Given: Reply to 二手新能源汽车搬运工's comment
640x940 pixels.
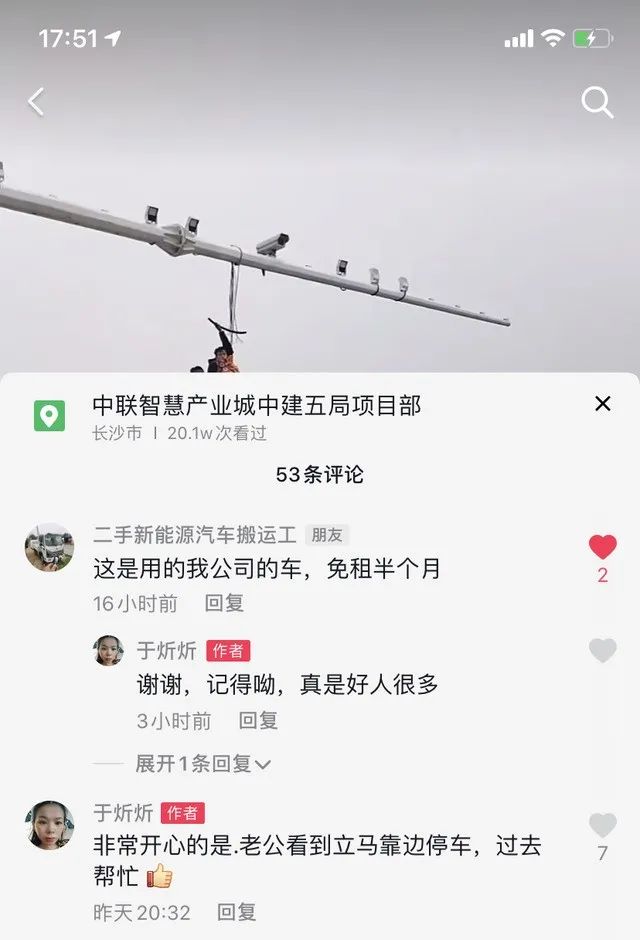Looking at the screenshot, I should 224,603.
